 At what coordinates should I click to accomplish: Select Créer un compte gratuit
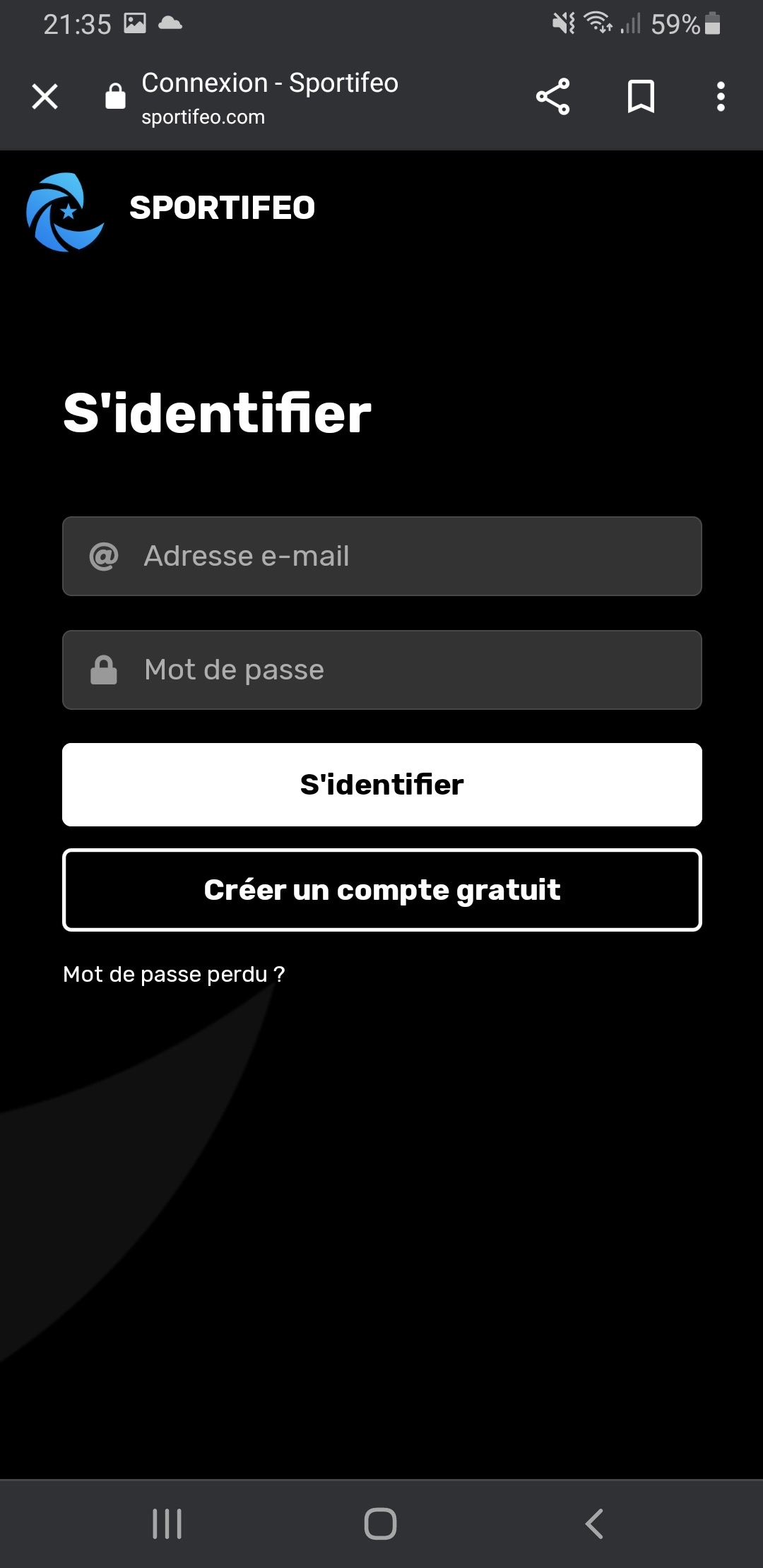click(x=382, y=890)
